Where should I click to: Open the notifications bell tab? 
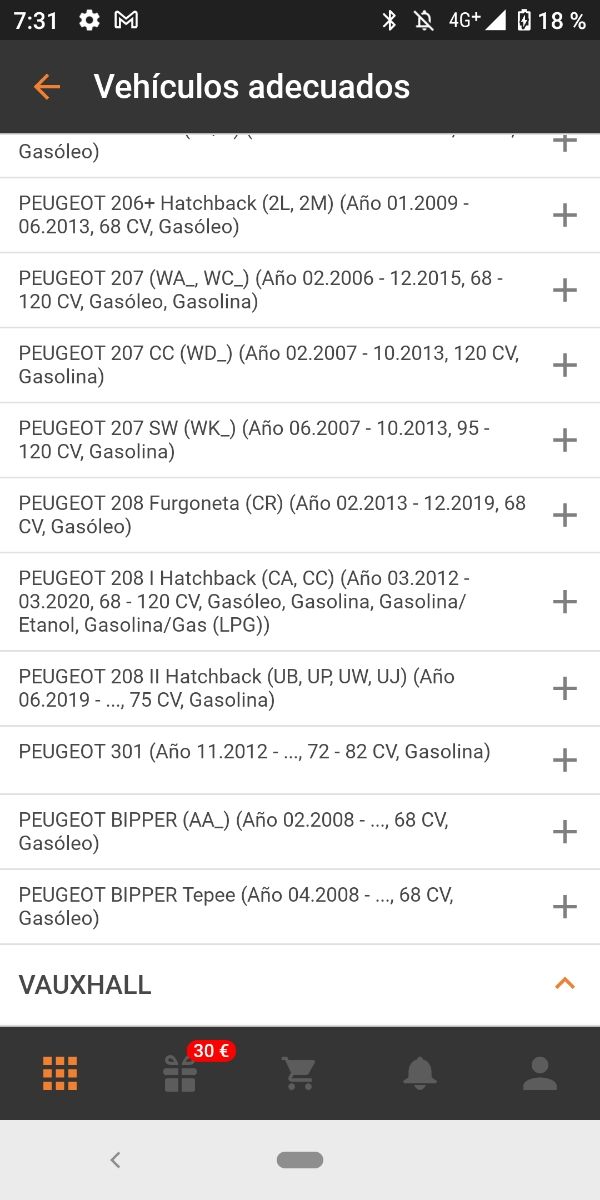pyautogui.click(x=420, y=1073)
